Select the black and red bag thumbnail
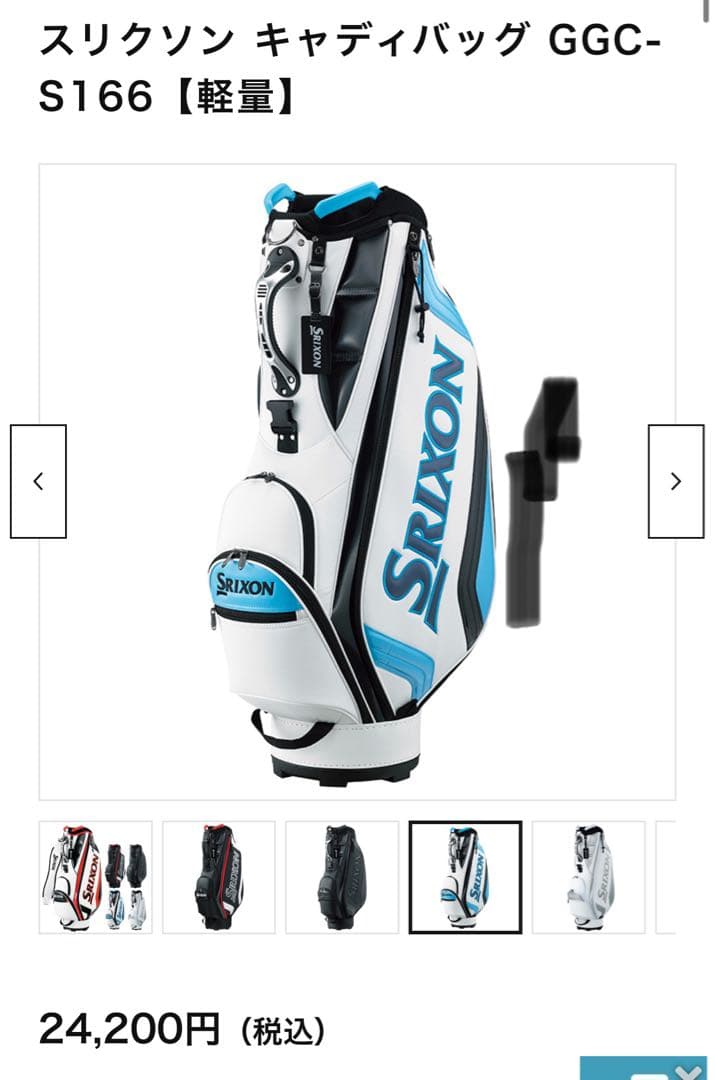 [219, 877]
